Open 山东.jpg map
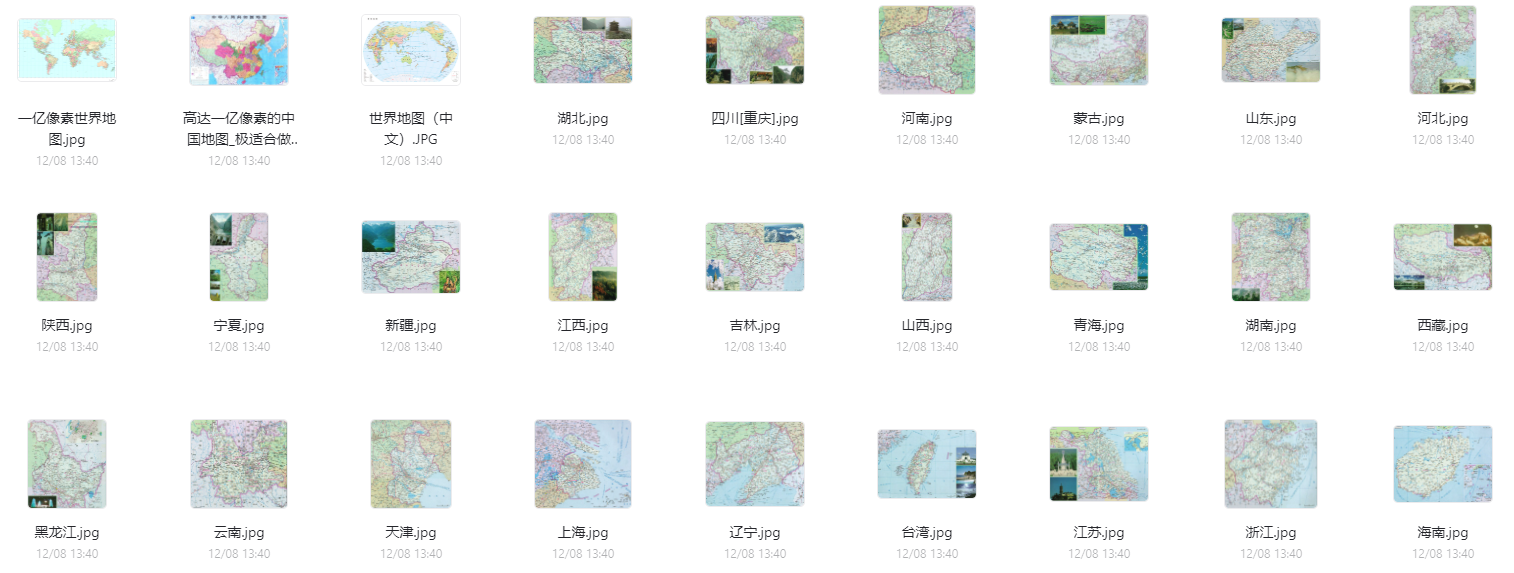 (1271, 50)
